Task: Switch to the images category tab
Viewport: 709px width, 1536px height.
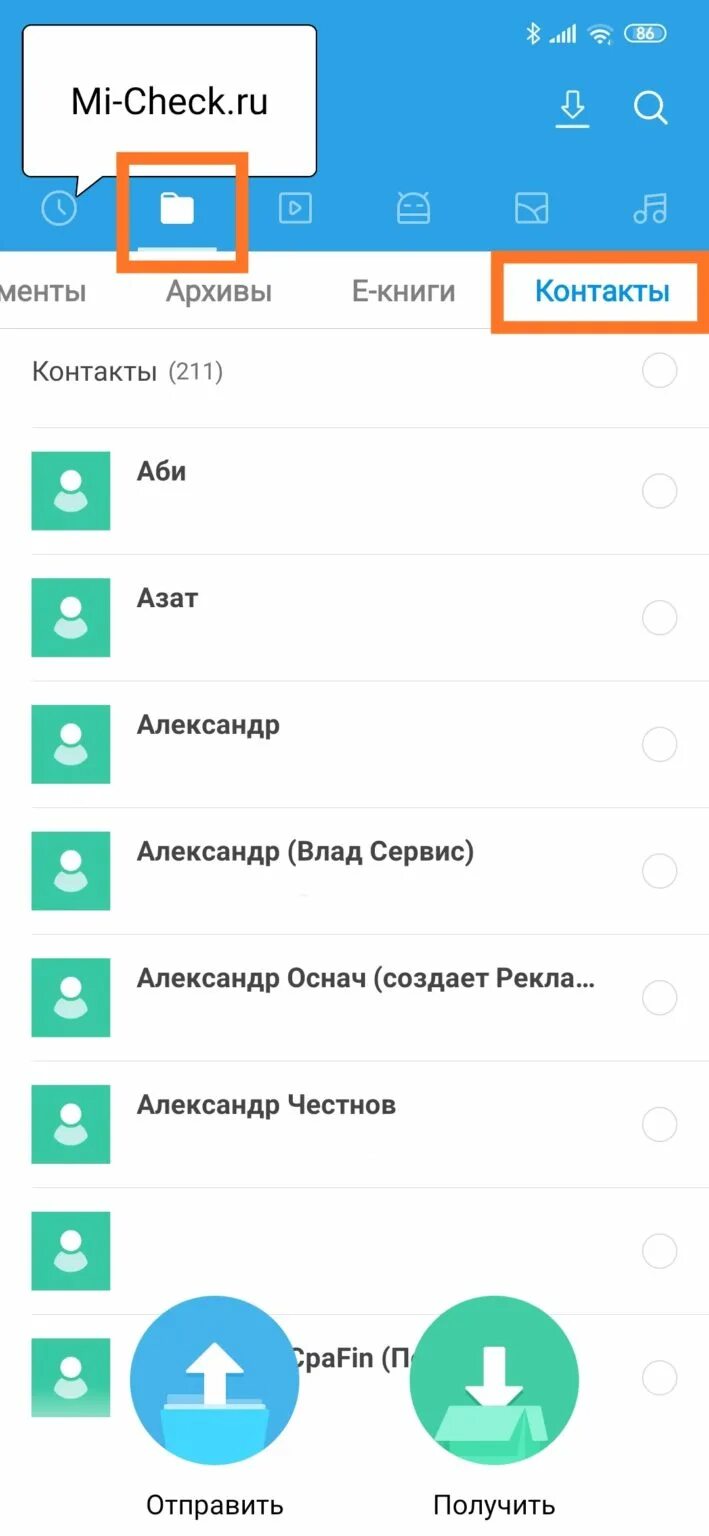Action: click(531, 208)
